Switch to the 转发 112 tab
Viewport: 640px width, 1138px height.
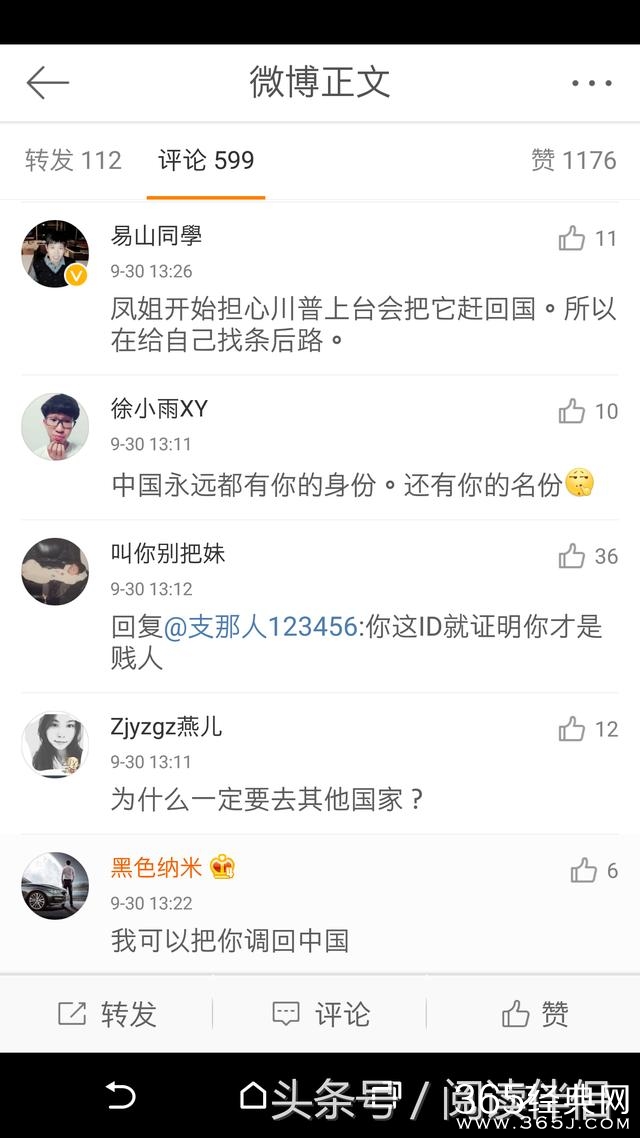click(73, 160)
